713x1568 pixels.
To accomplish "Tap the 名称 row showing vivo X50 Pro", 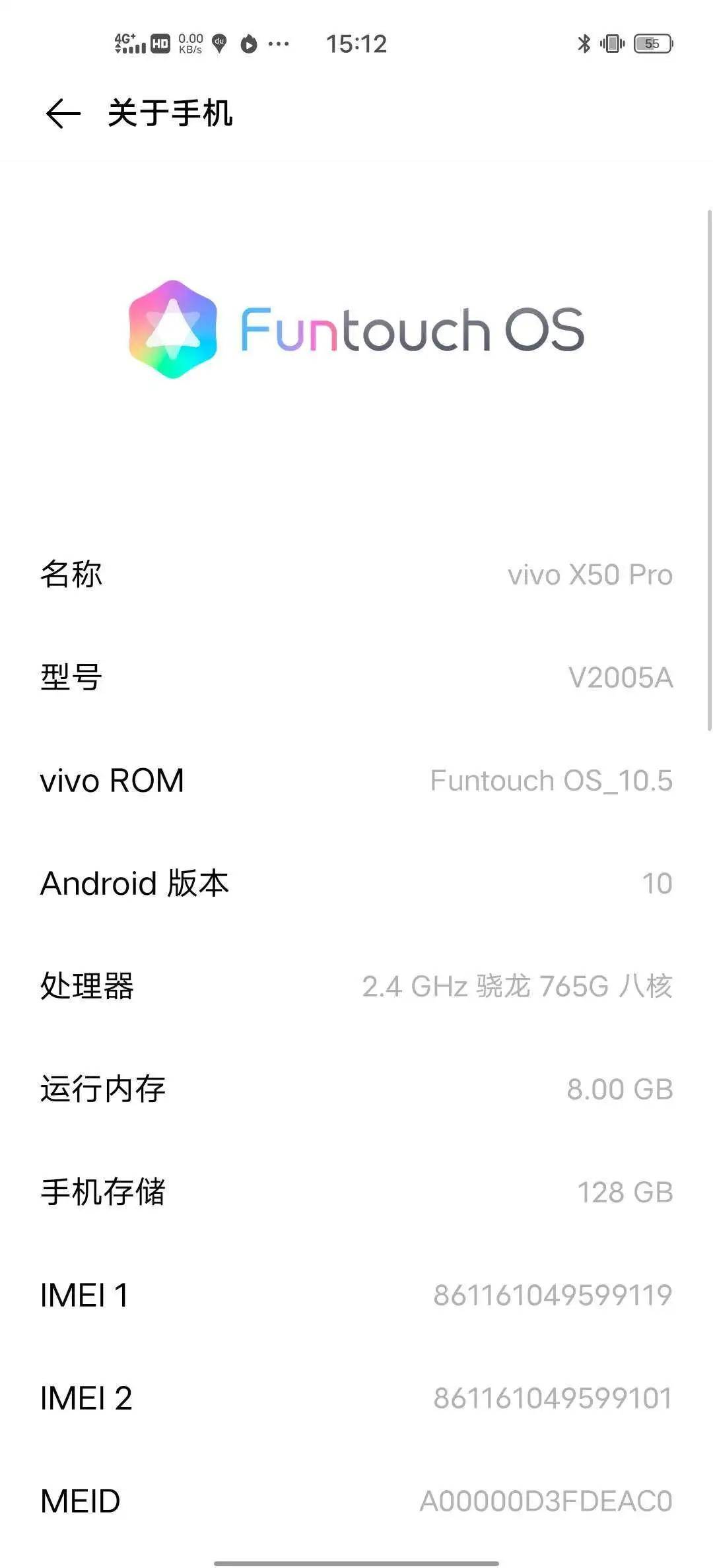I will [x=356, y=575].
